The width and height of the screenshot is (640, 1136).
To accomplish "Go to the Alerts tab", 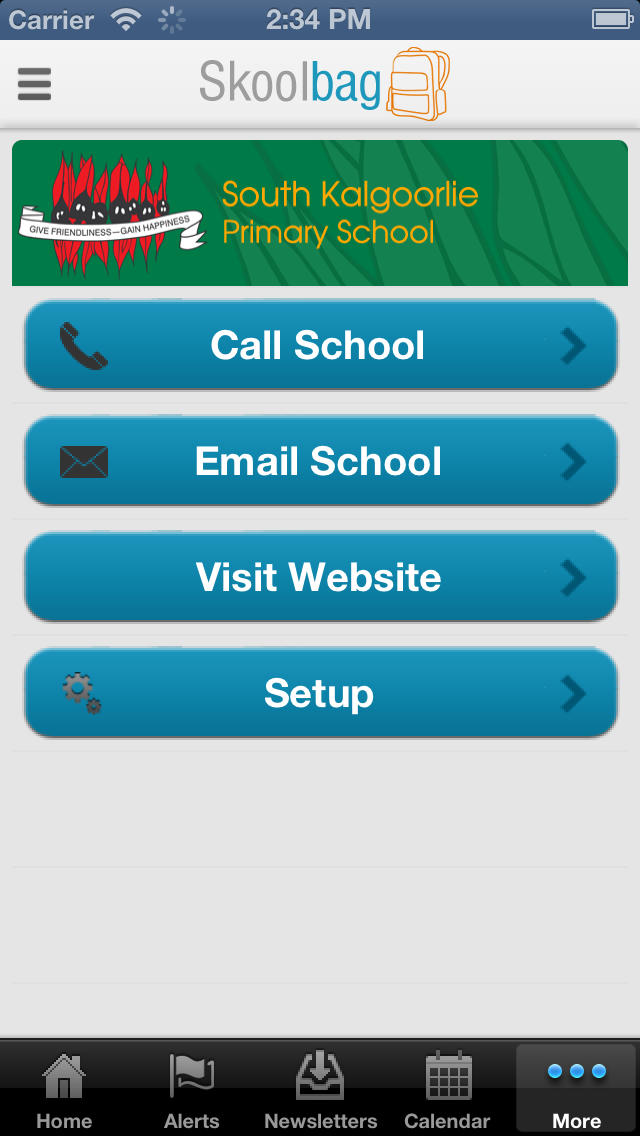I will pos(191,1089).
